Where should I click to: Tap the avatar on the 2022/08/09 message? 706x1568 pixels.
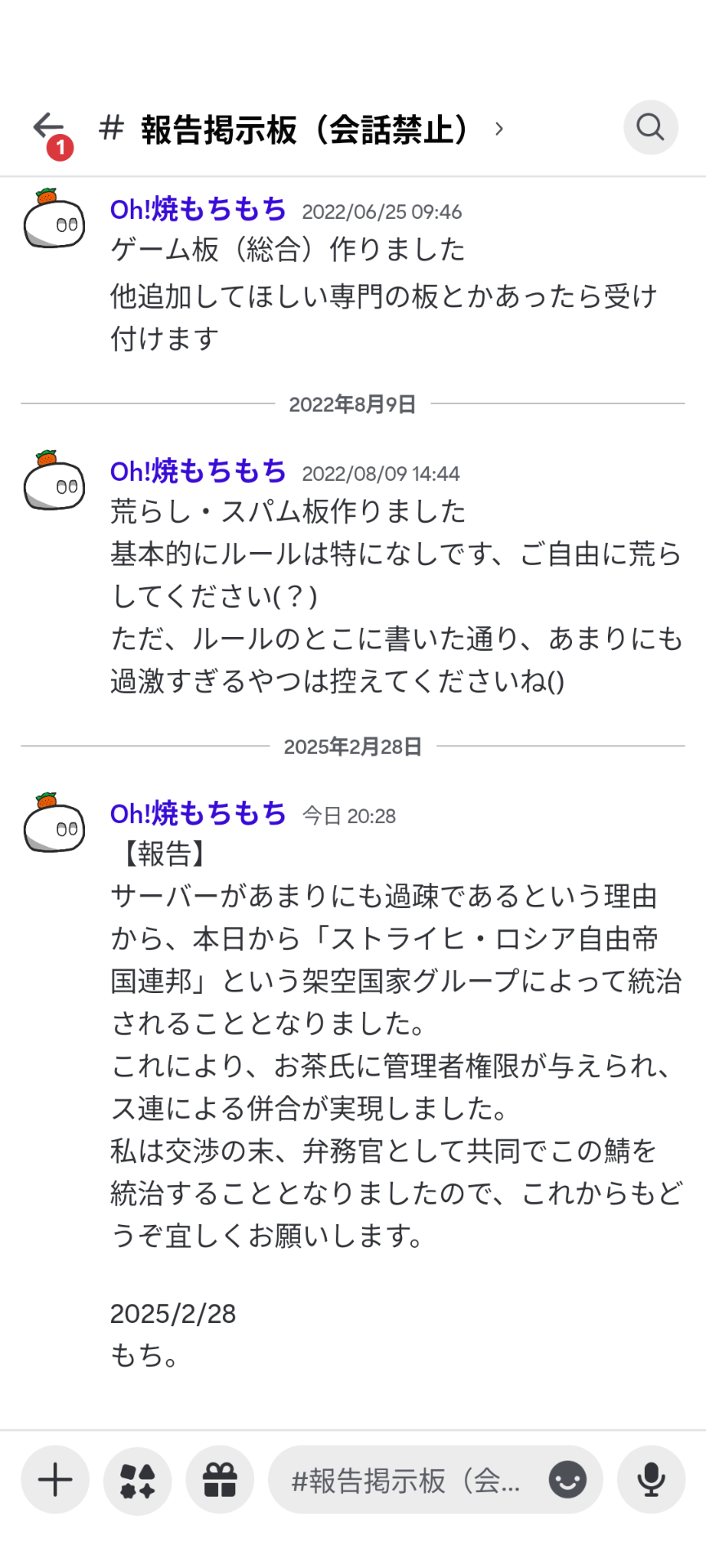(x=54, y=481)
